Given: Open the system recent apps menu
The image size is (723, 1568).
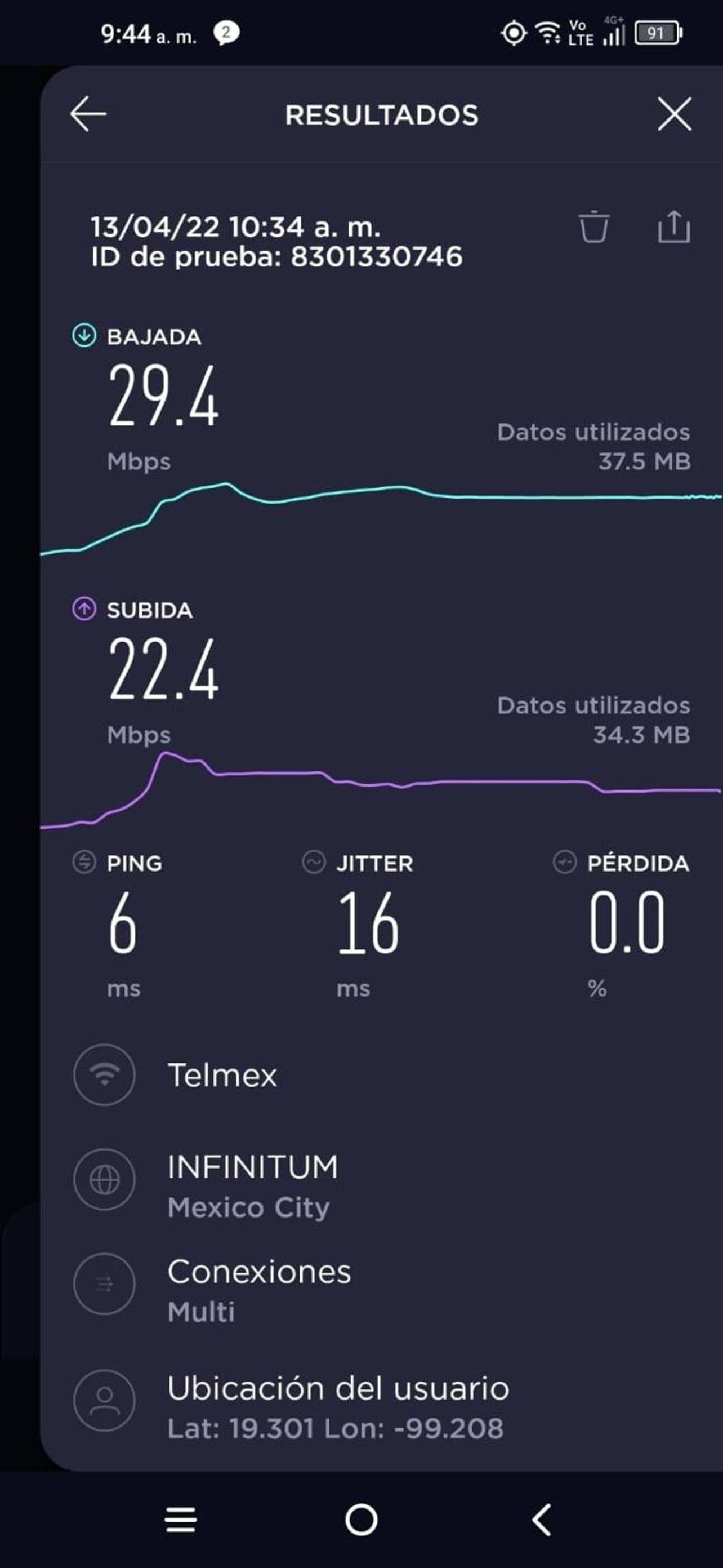Looking at the screenshot, I should click(181, 1520).
